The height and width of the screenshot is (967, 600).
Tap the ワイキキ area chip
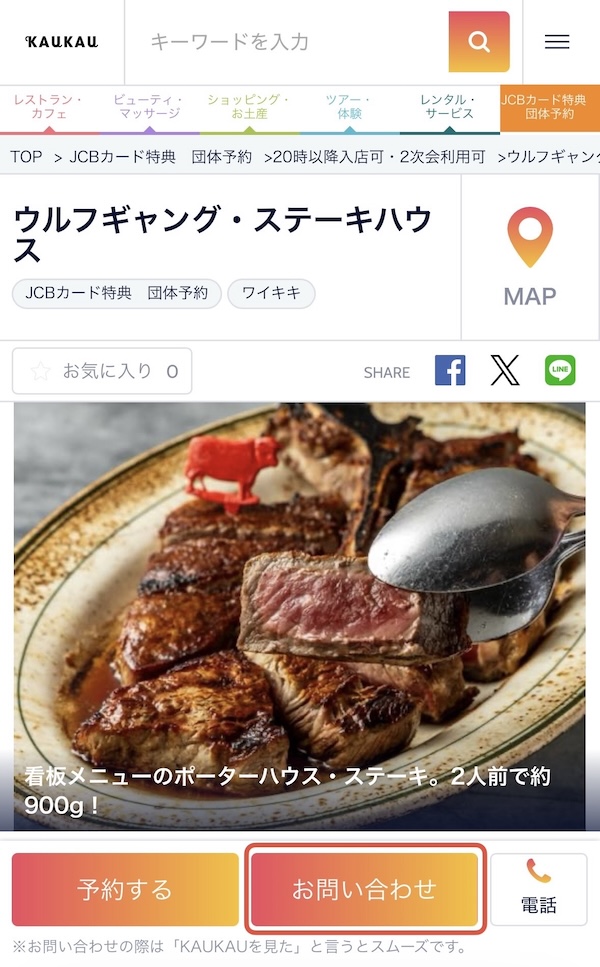click(271, 293)
